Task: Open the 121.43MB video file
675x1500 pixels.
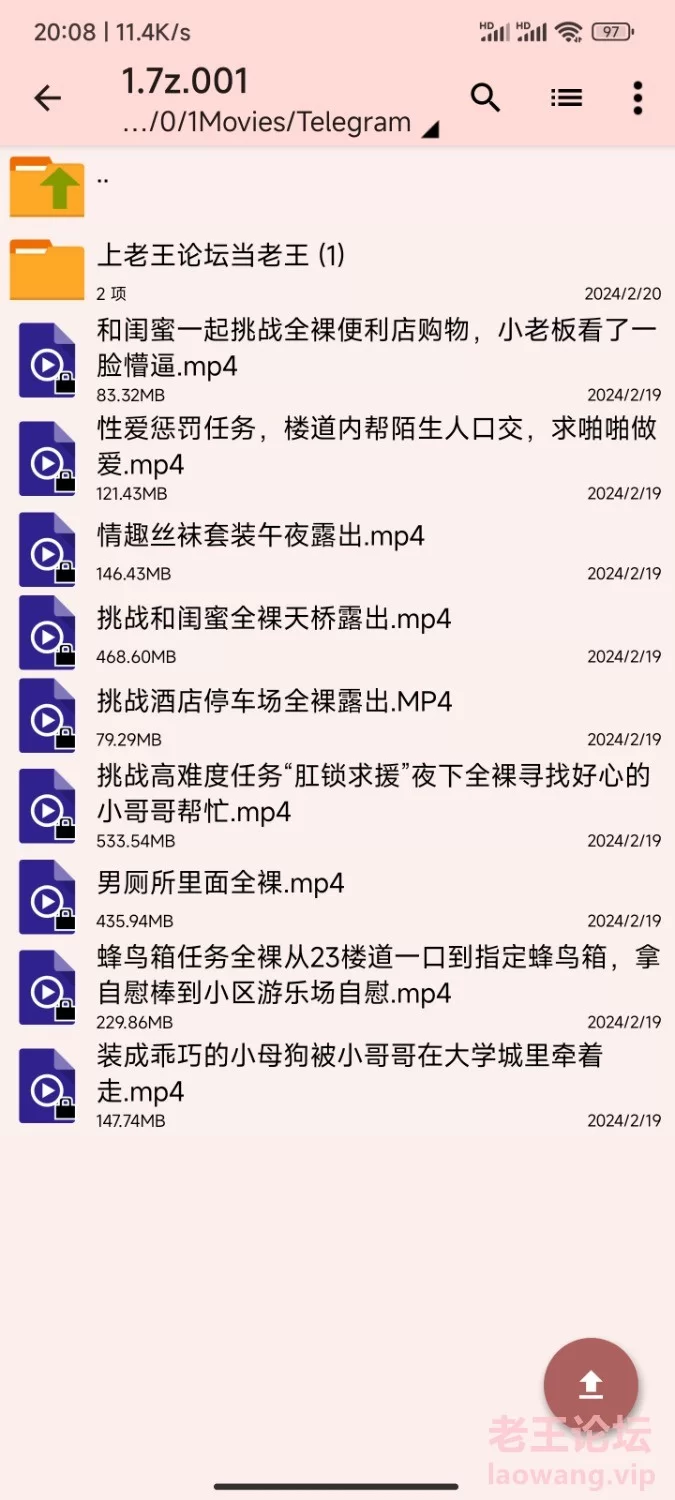Action: [x=337, y=457]
